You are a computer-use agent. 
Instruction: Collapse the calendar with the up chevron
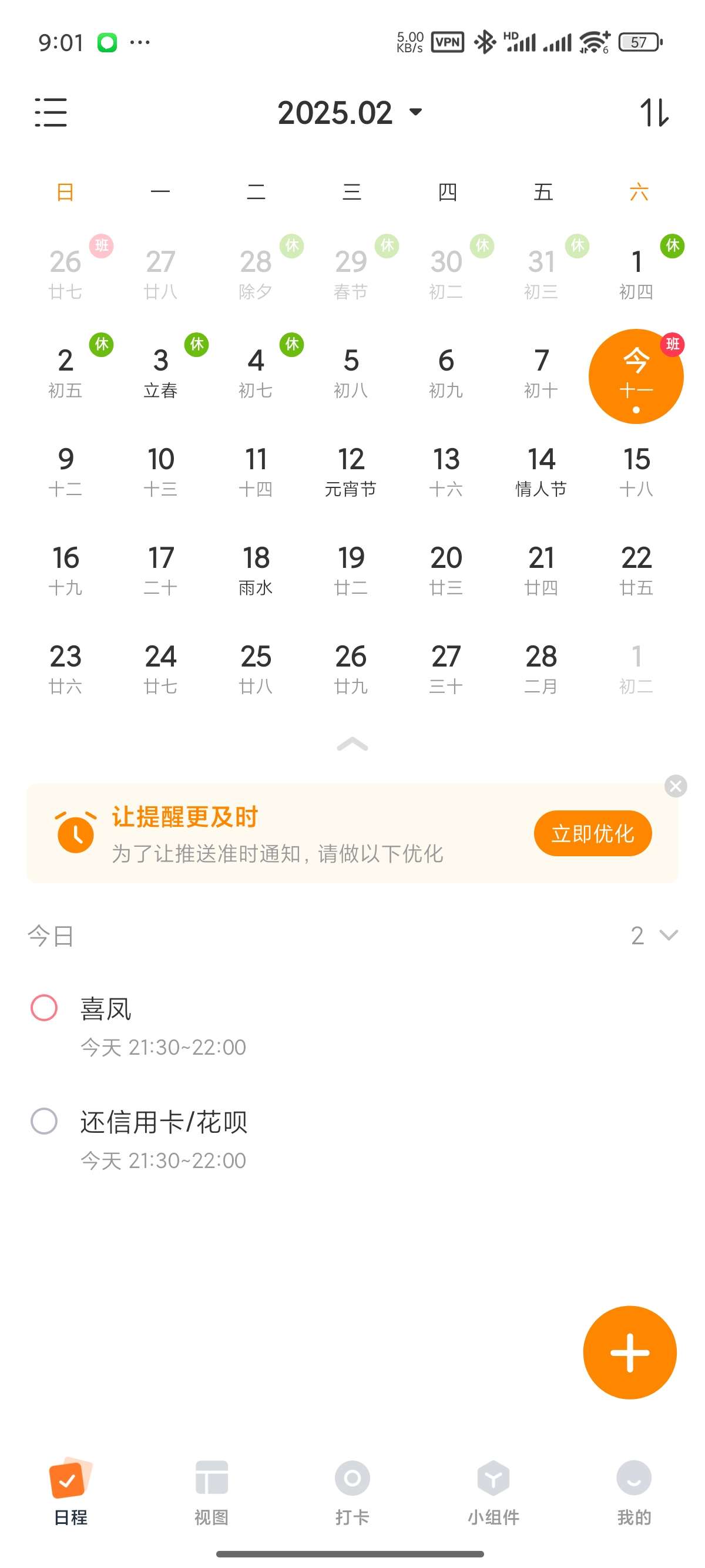(352, 744)
